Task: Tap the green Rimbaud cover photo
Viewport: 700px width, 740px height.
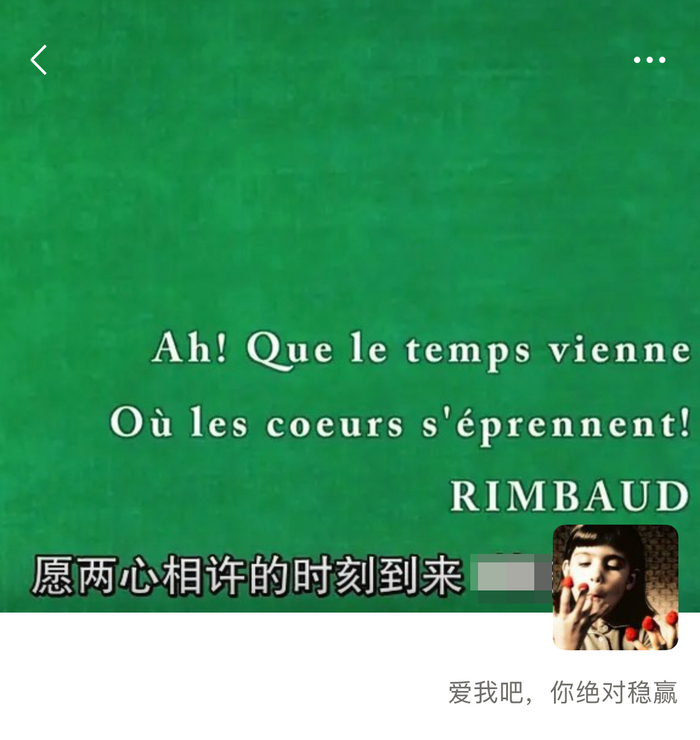Action: coord(350,306)
